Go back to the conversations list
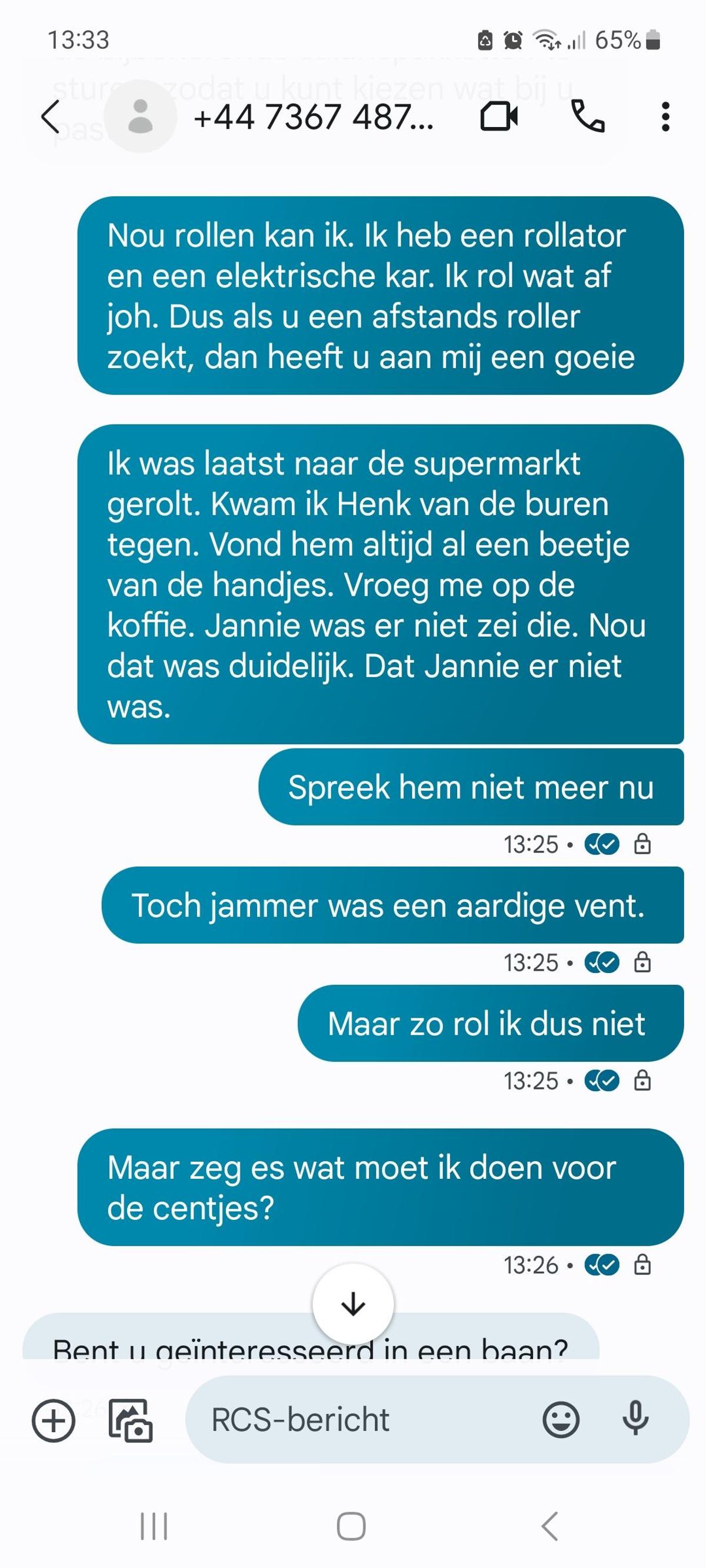Image resolution: width=706 pixels, height=1568 pixels. (51, 116)
